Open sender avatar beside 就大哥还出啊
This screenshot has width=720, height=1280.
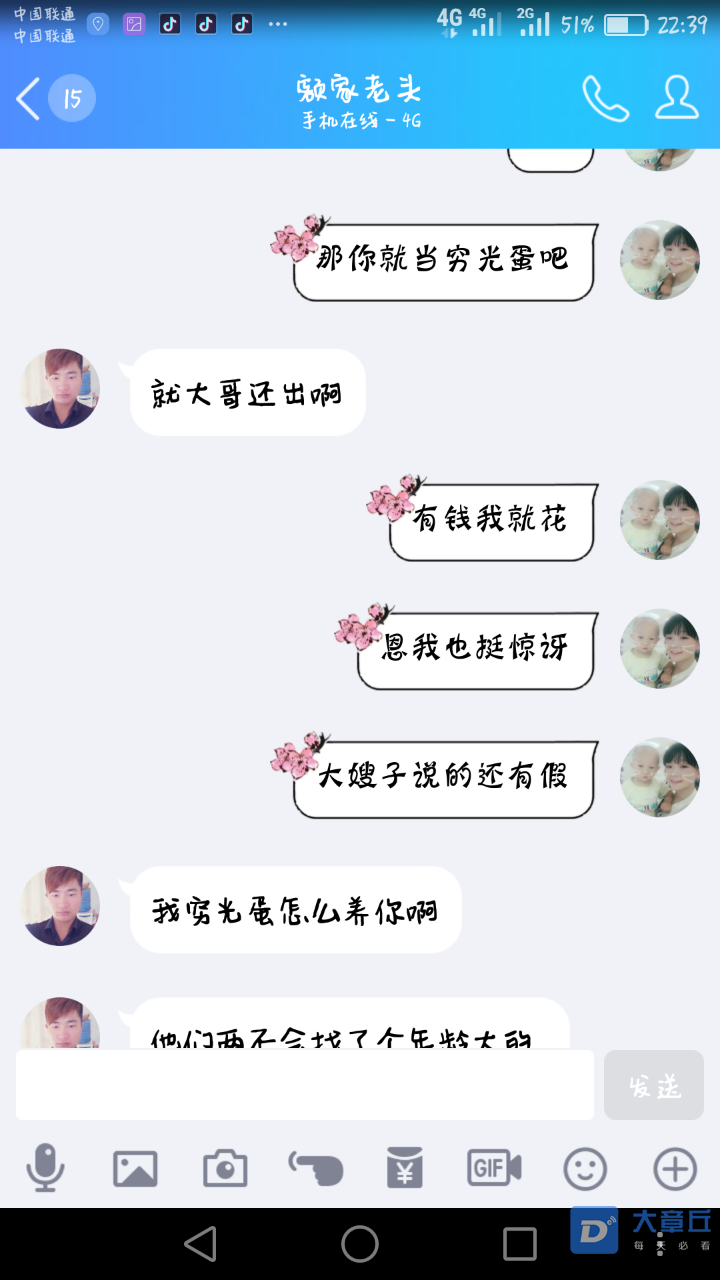(61, 389)
